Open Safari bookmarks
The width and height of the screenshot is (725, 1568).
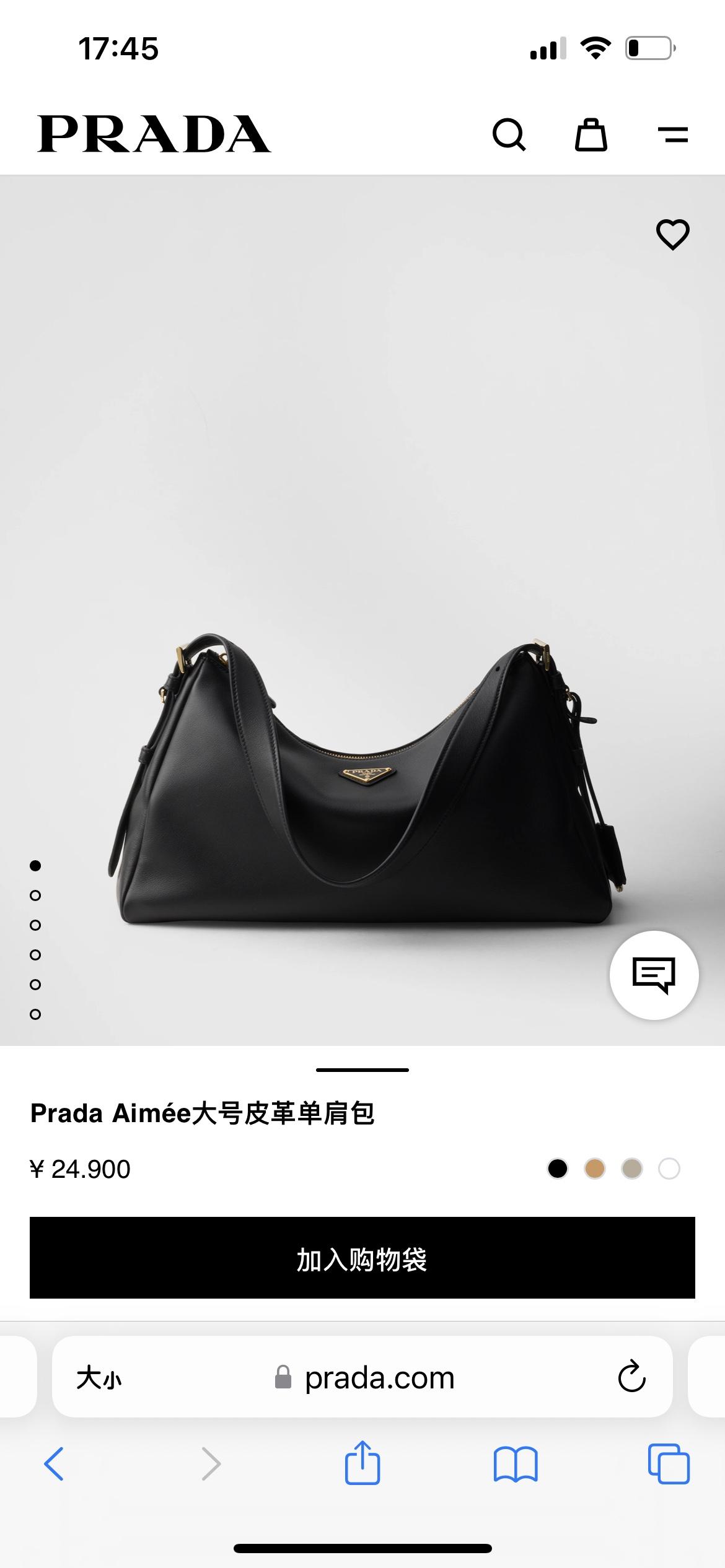tap(516, 1464)
